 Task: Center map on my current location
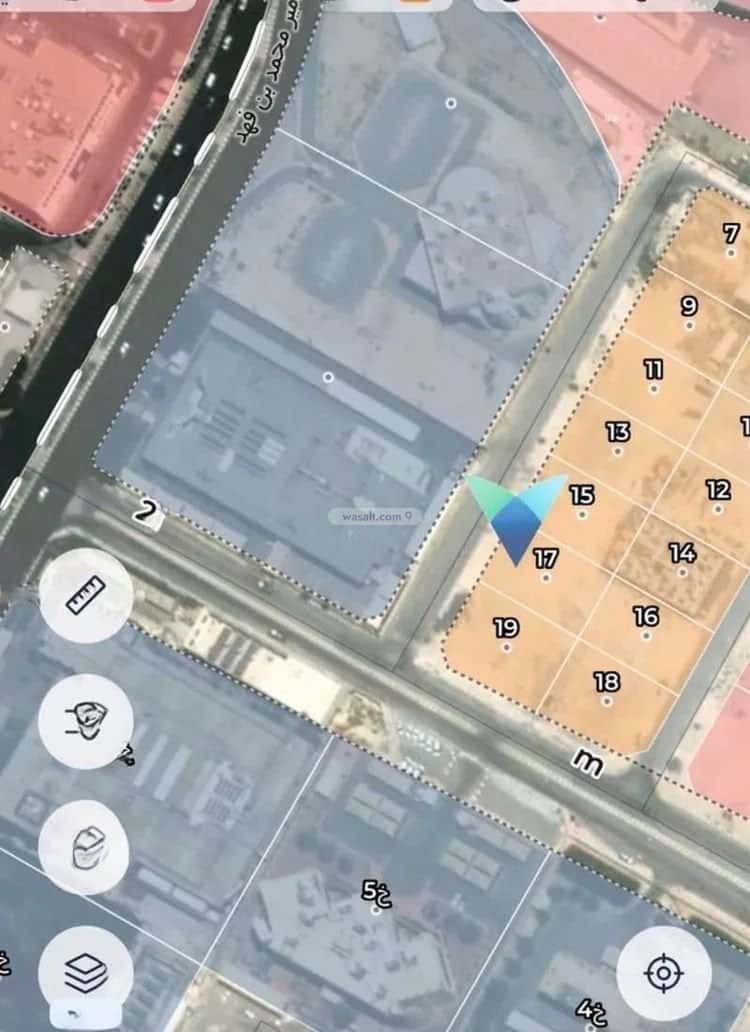[x=663, y=973]
